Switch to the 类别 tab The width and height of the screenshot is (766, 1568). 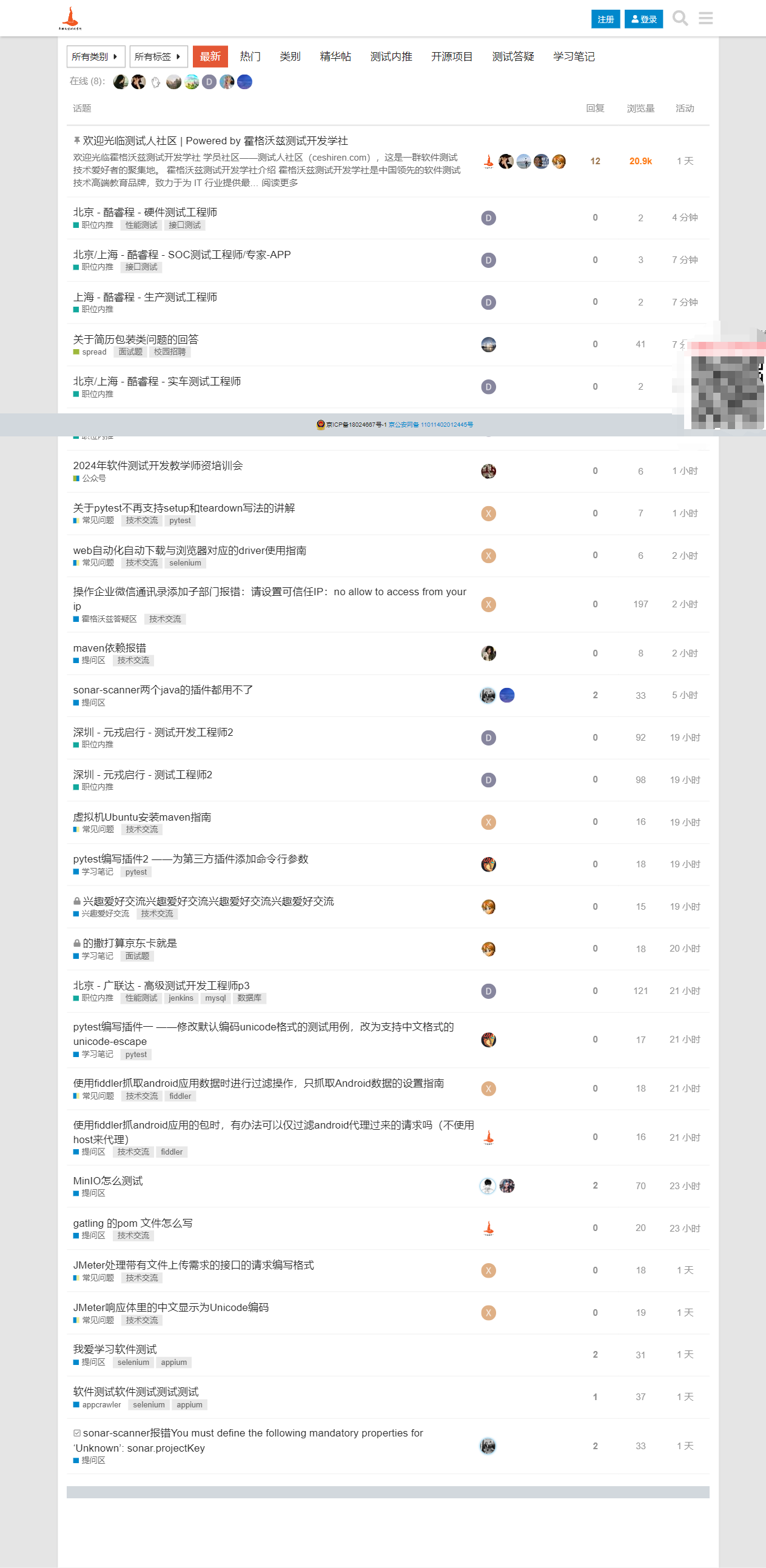pyautogui.click(x=290, y=56)
